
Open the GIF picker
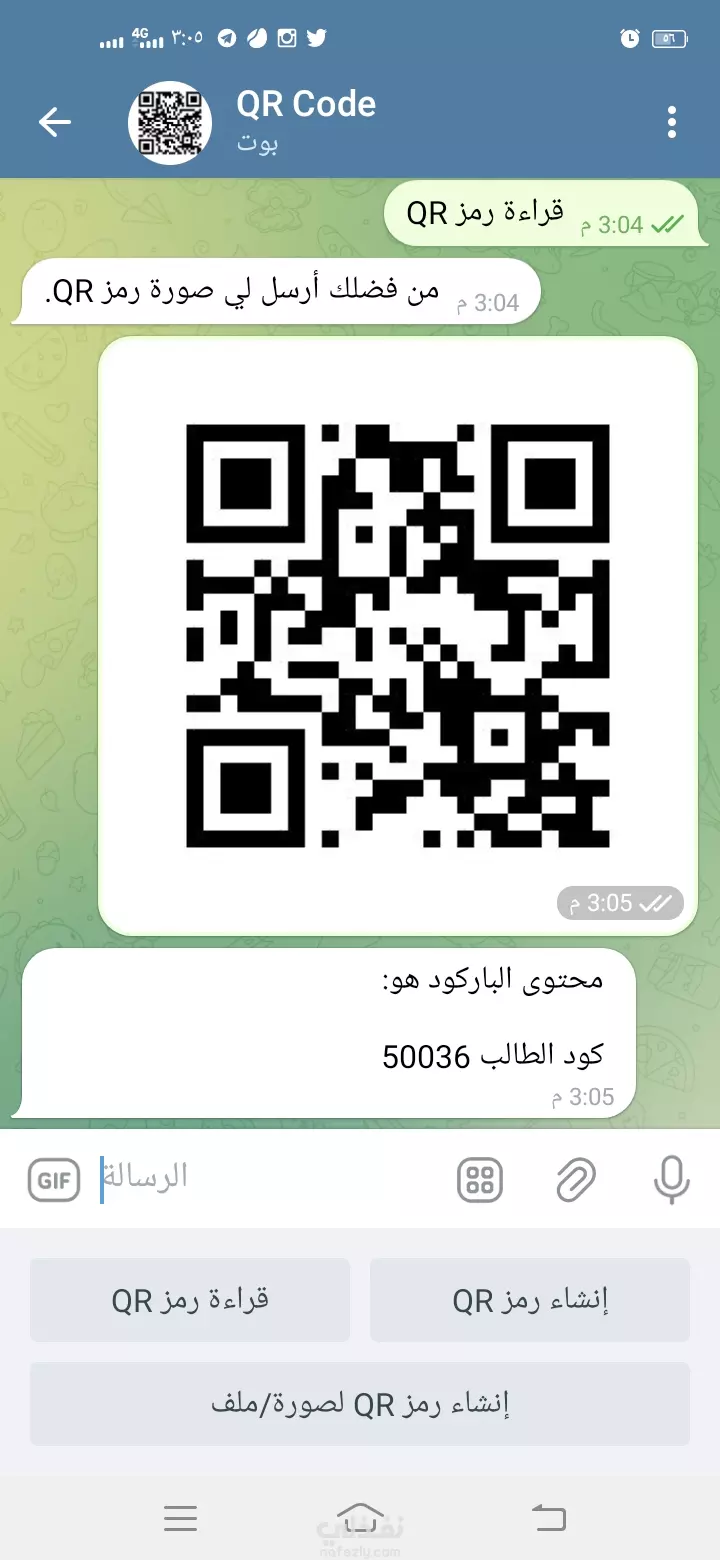coord(53,1181)
